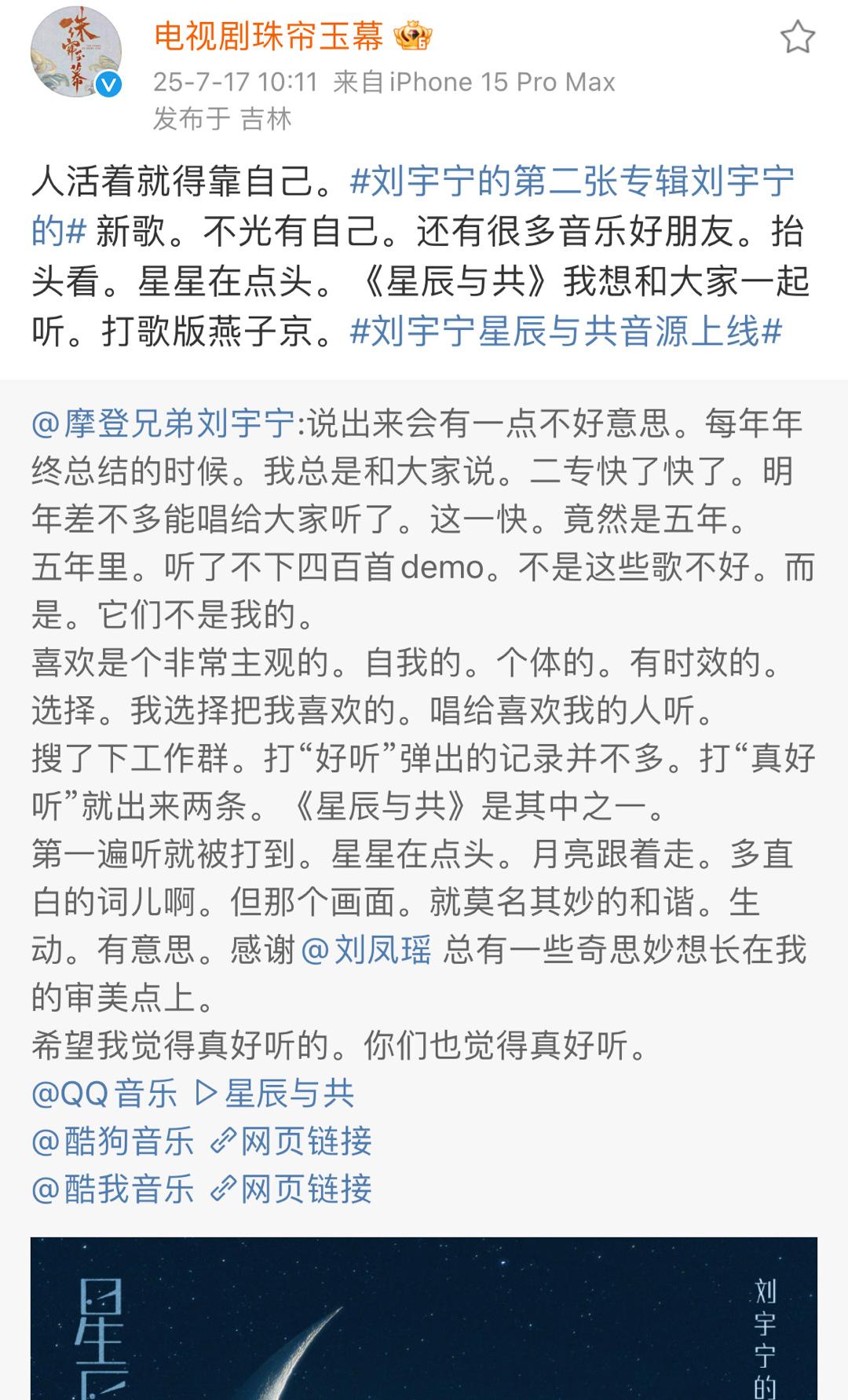This screenshot has height=1400, width=848.
Task: Open the 网页链接 next to 酷我音乐
Action: click(x=291, y=1189)
